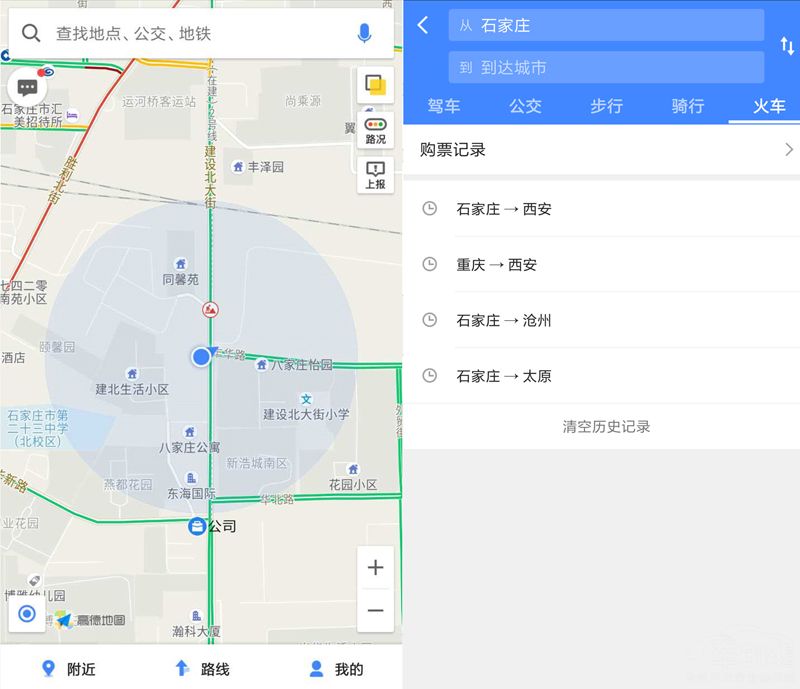This screenshot has width=800, height=689.
Task: Clear history with 清空历史记录
Action: [606, 426]
